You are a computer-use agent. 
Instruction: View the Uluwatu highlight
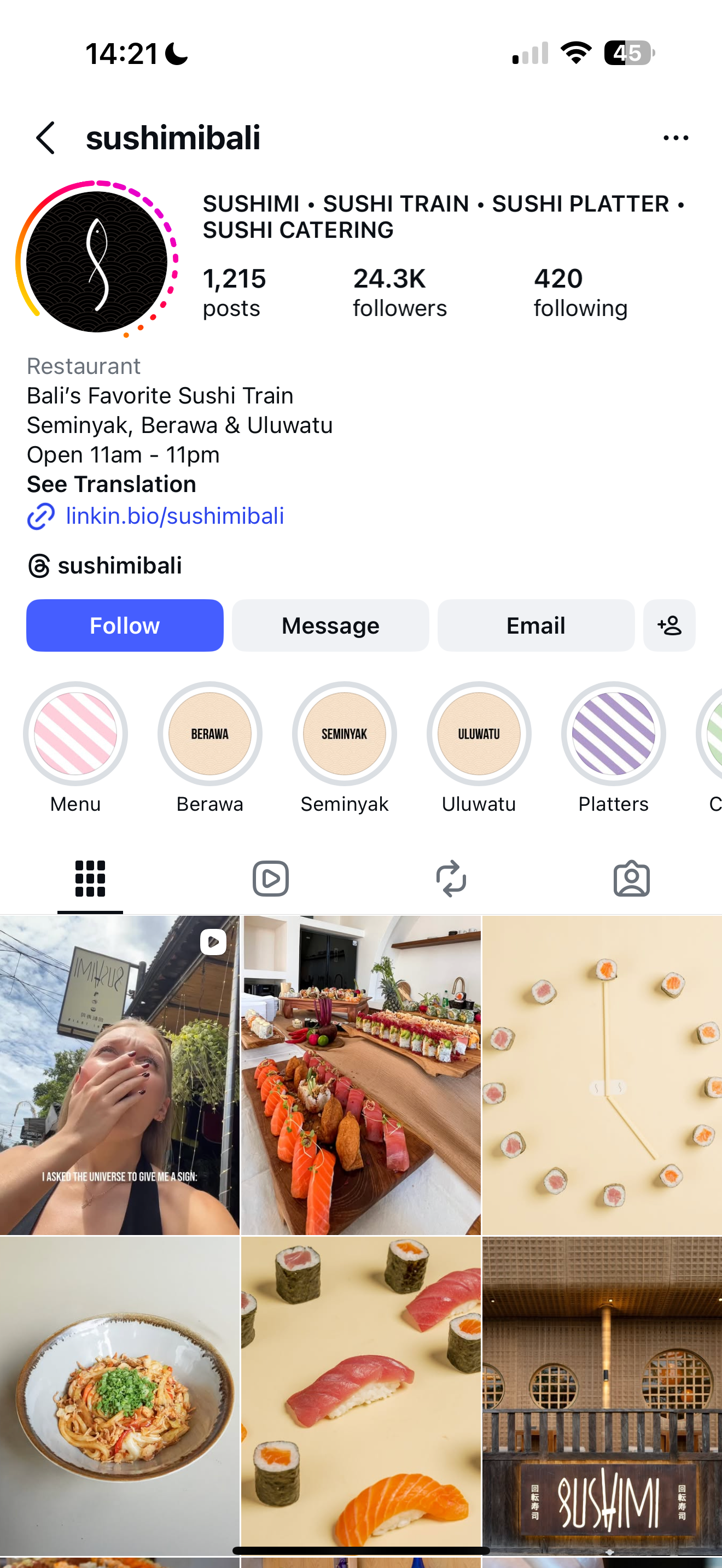[x=479, y=734]
